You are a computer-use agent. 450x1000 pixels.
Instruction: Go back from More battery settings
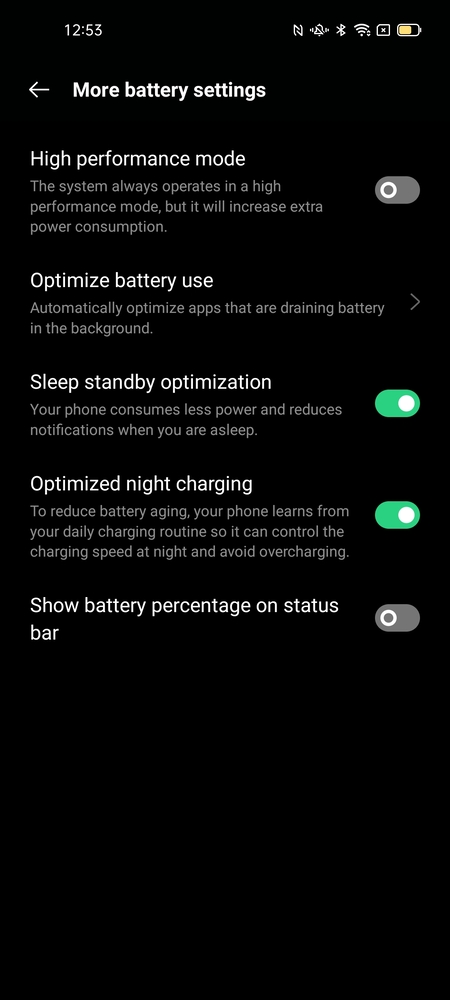tap(39, 90)
